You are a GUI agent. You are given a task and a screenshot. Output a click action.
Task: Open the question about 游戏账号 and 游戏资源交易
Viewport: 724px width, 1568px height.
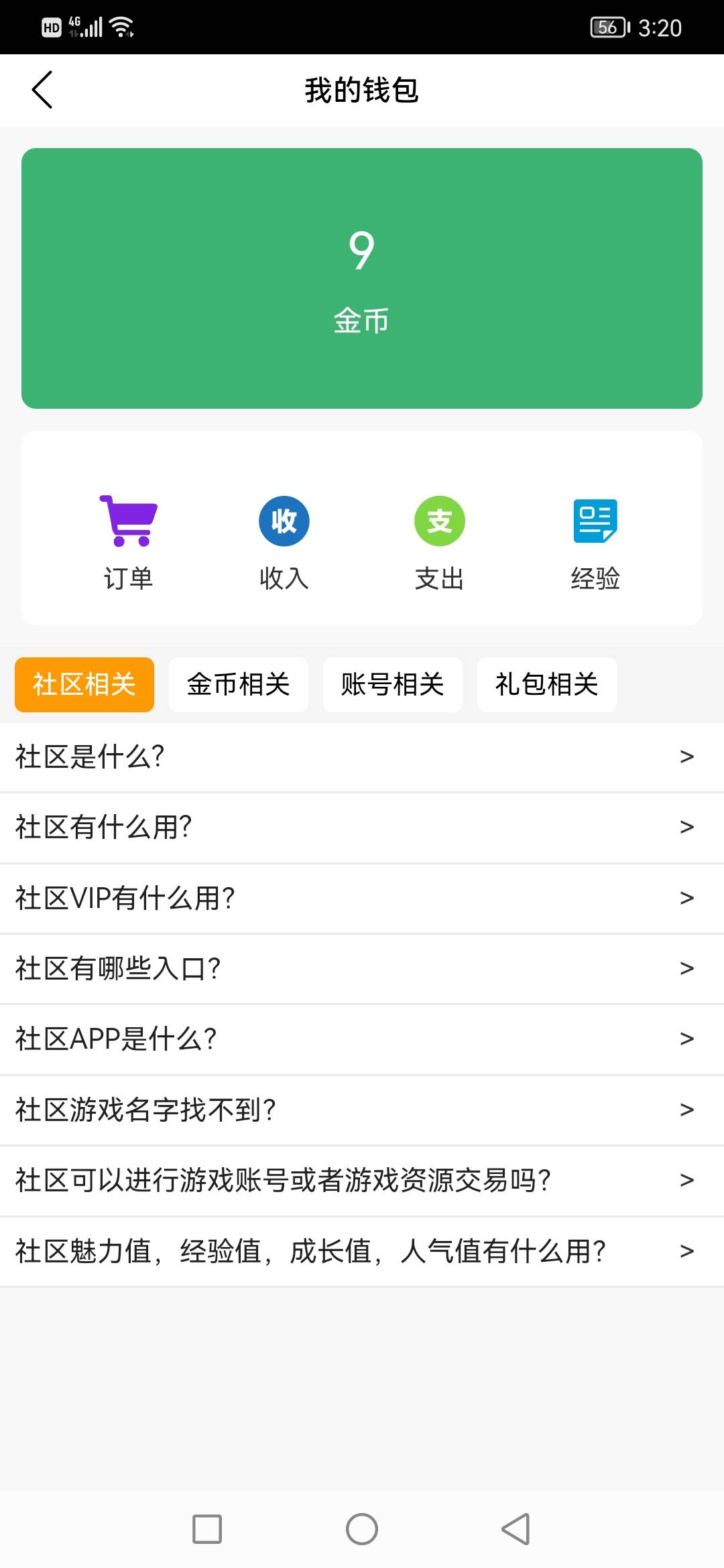click(x=362, y=1181)
